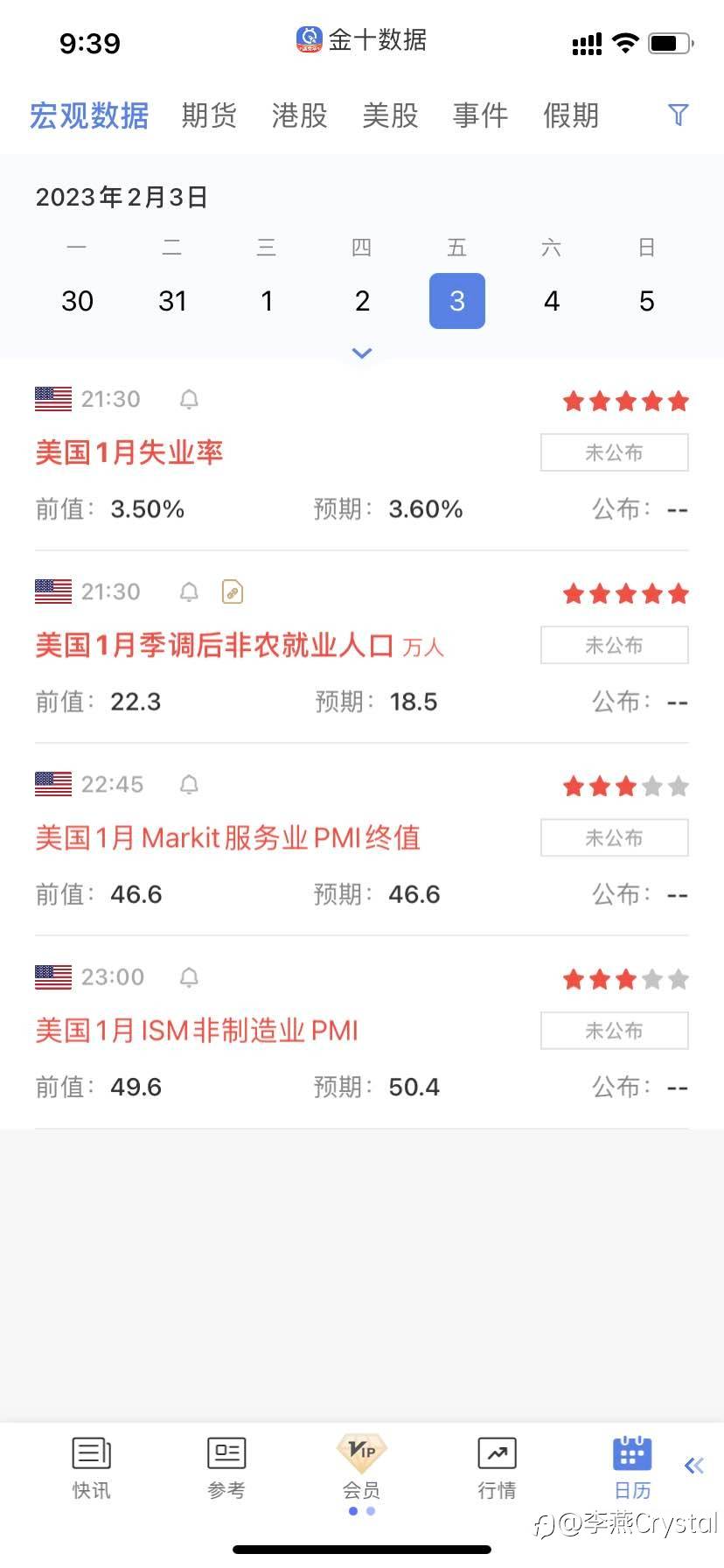Open the linked note icon beside 非农 21:30
Image resolution: width=724 pixels, height=1568 pixels.
click(x=232, y=592)
